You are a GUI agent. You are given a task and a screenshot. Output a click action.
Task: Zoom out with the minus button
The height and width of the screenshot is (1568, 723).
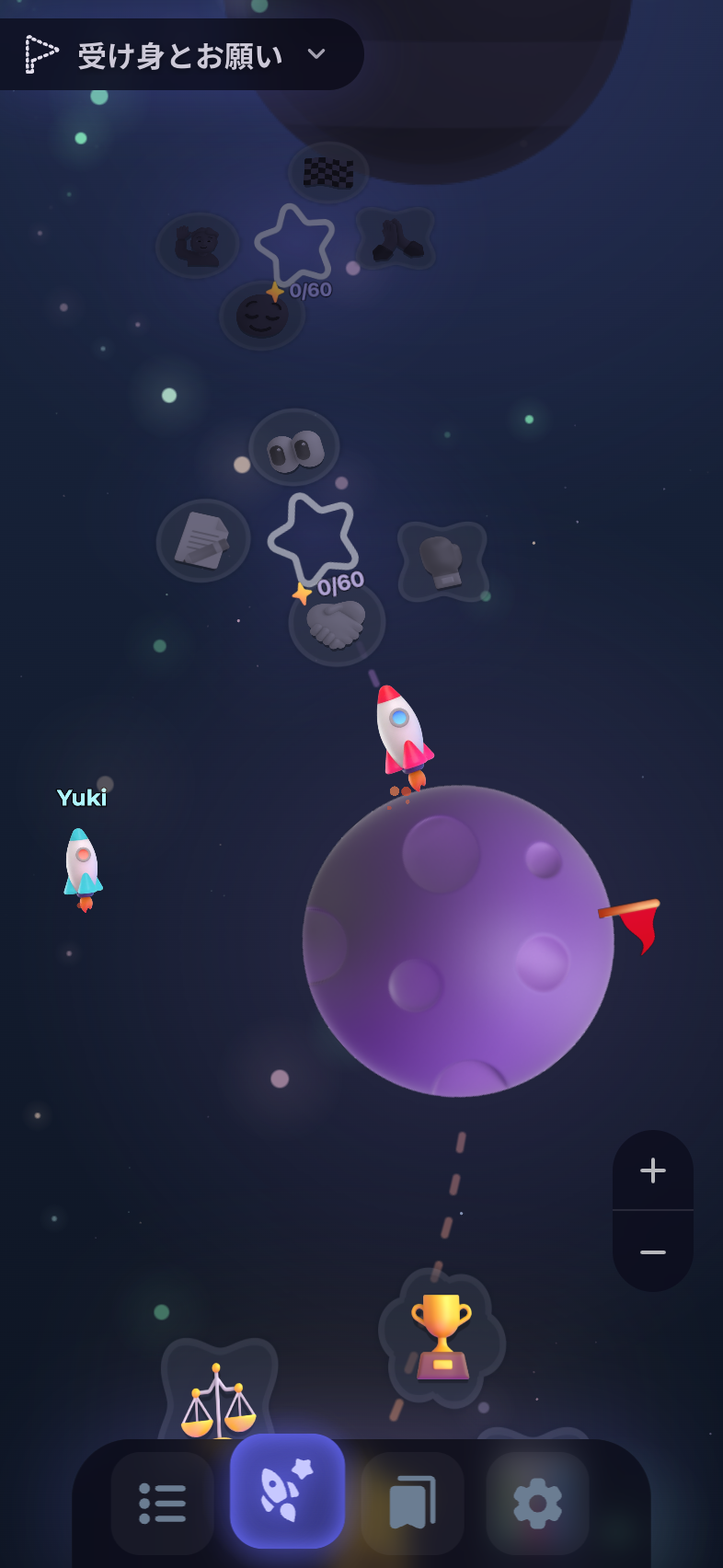tap(653, 1251)
